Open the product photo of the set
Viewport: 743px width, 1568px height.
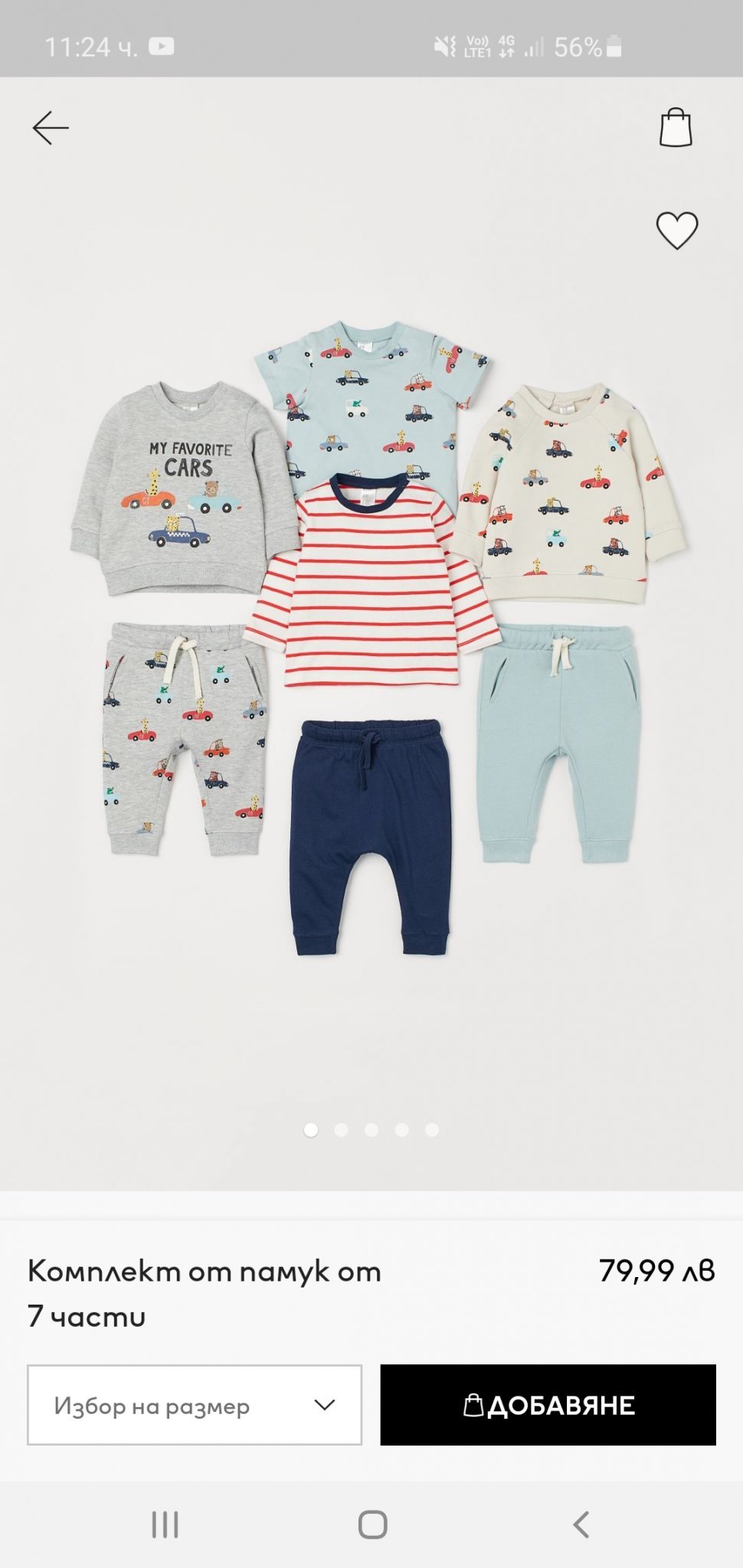371,635
